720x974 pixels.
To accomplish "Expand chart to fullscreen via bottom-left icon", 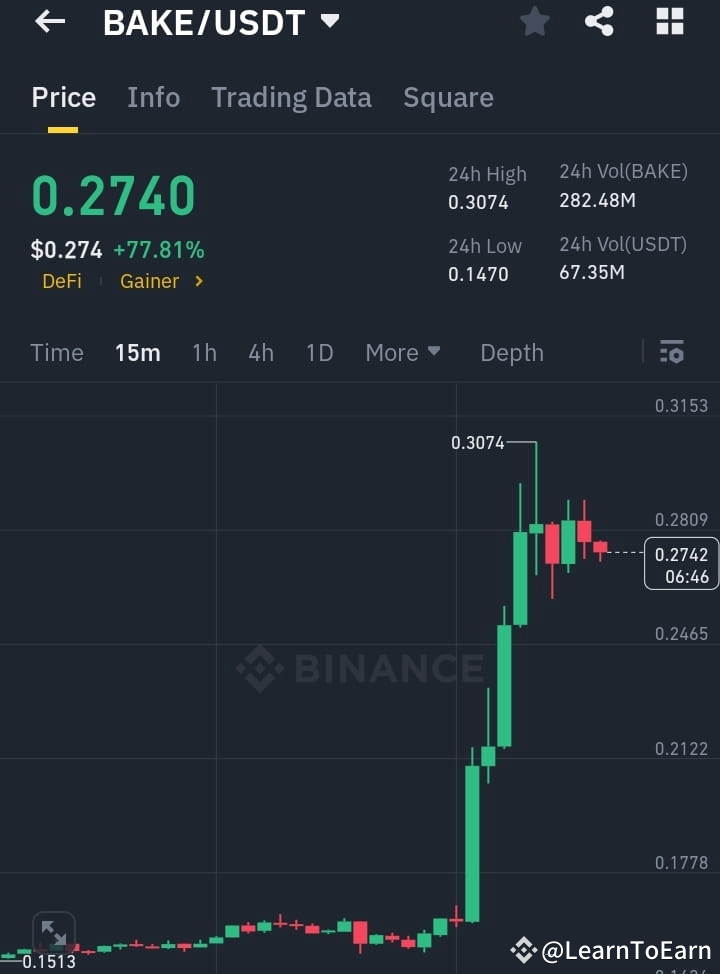I will [x=53, y=931].
